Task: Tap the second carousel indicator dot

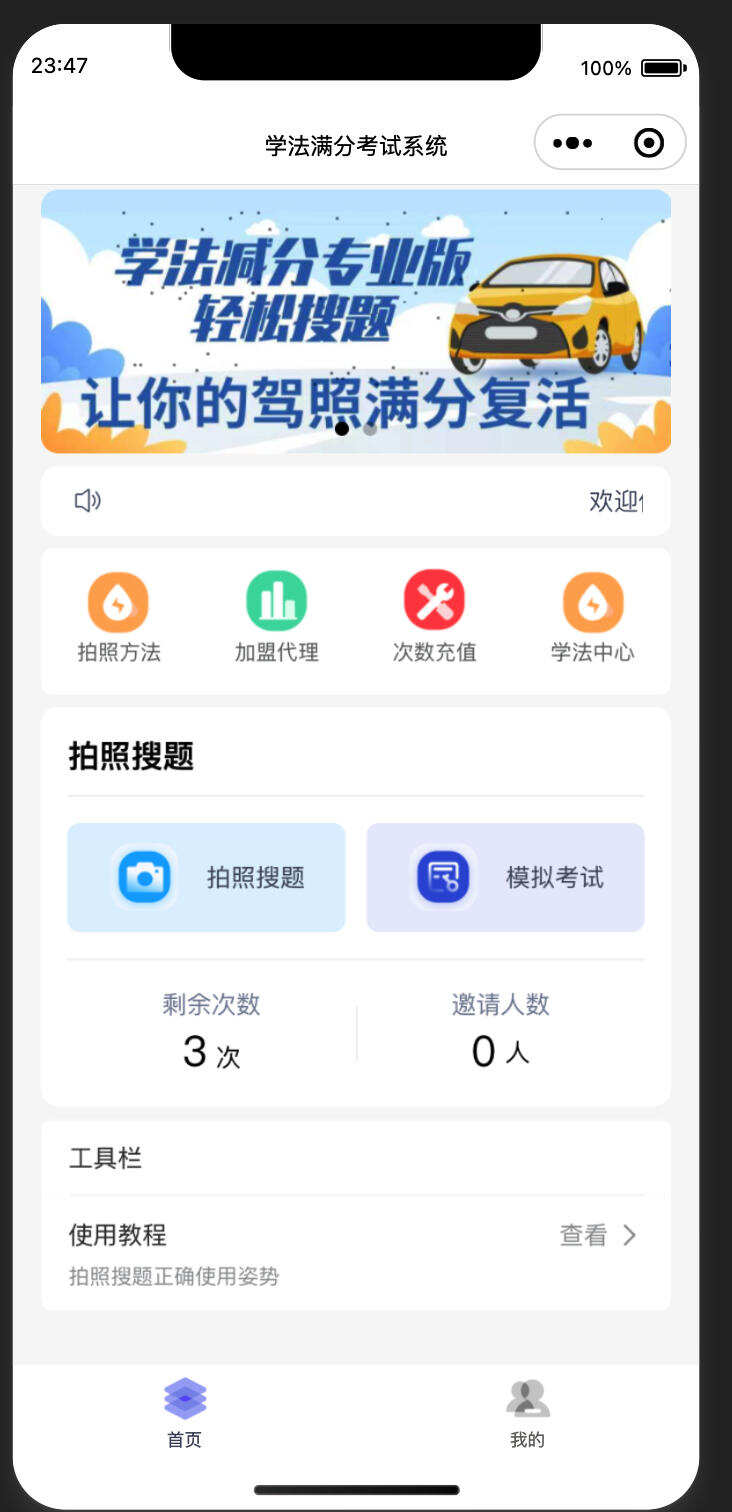Action: tap(370, 430)
